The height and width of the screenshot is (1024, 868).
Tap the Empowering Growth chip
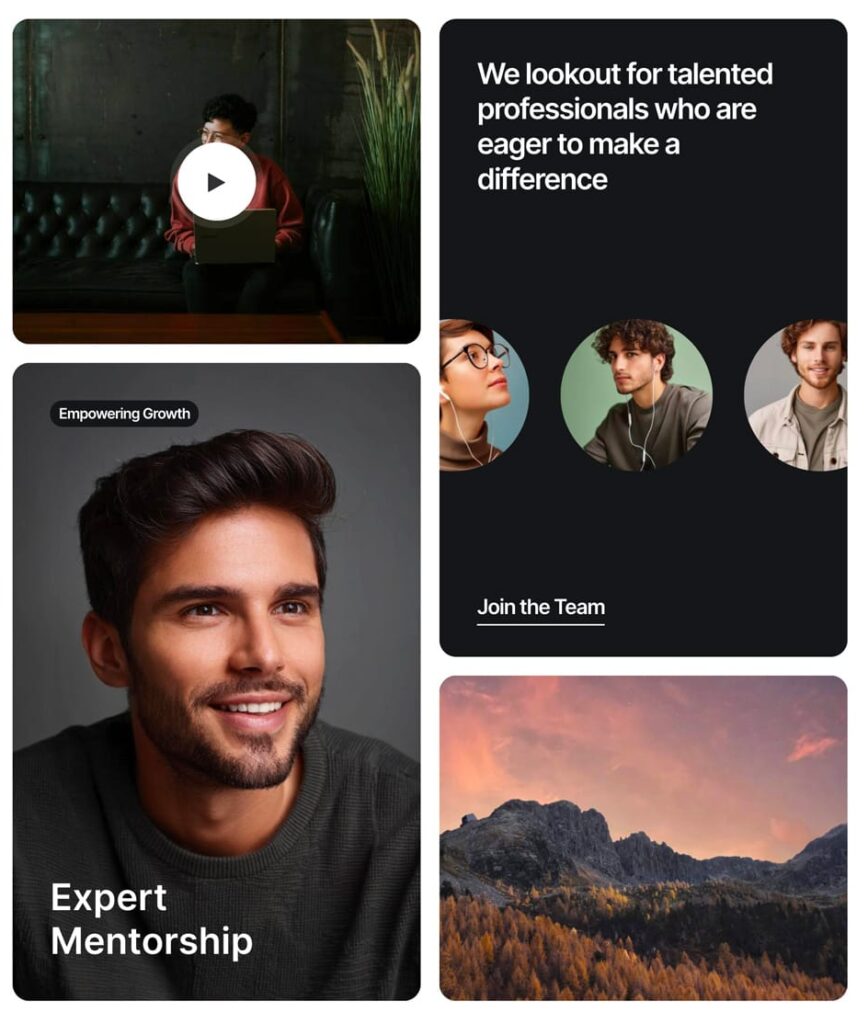pos(124,414)
